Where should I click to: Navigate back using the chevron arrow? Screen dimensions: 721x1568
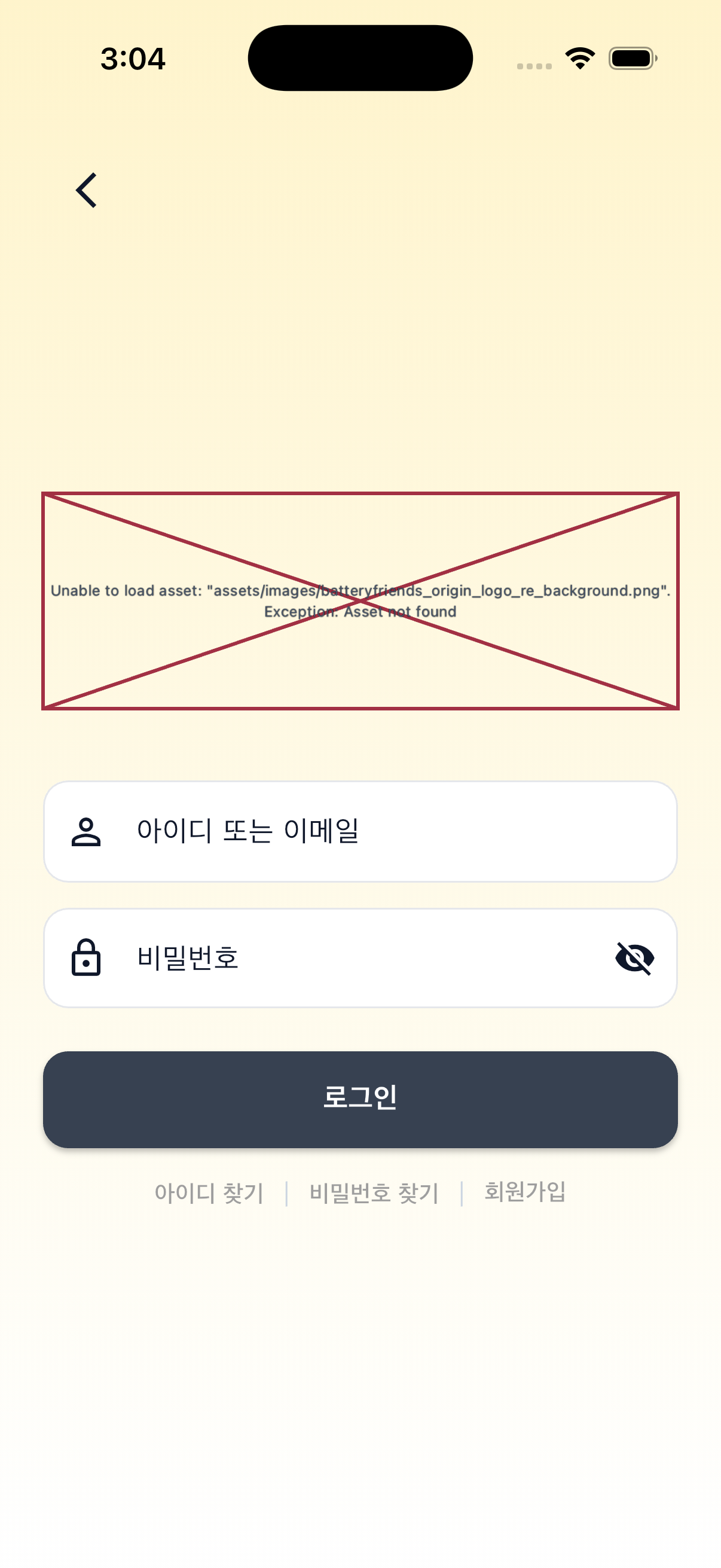click(x=85, y=189)
